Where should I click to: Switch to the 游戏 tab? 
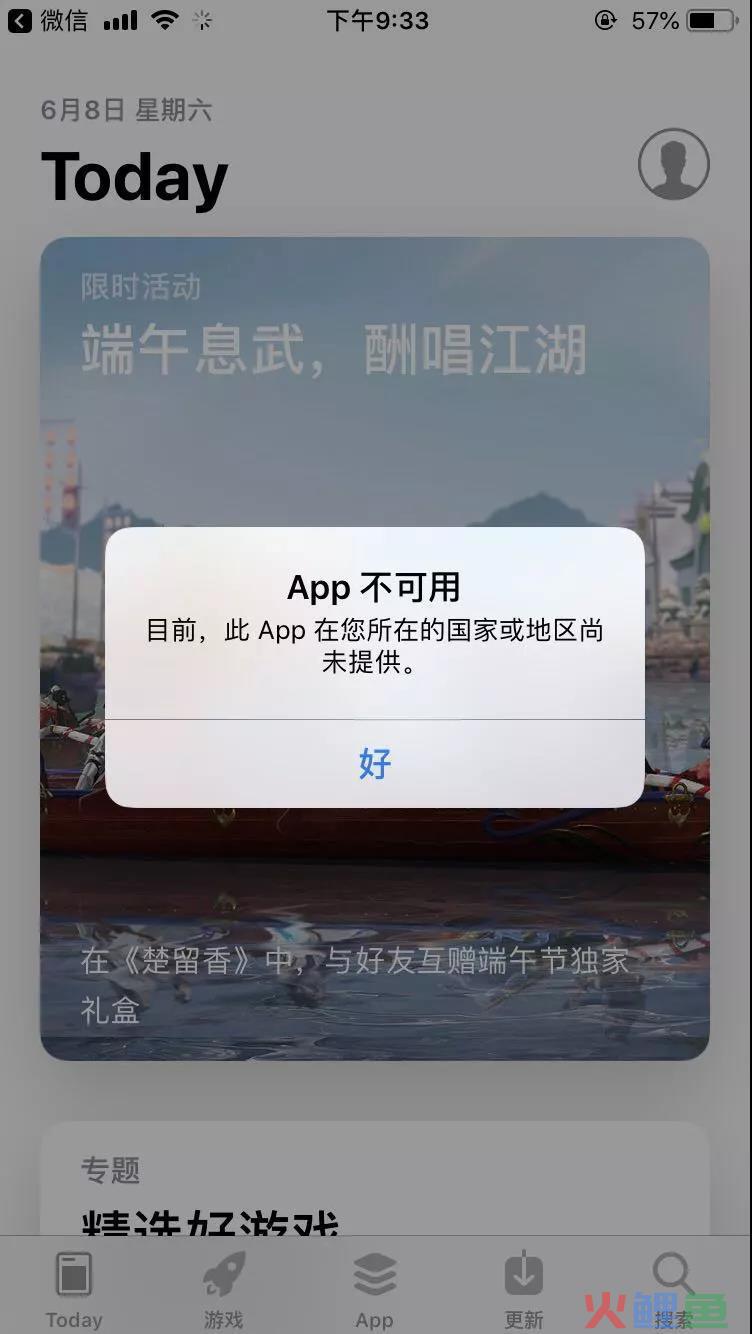pos(224,1289)
